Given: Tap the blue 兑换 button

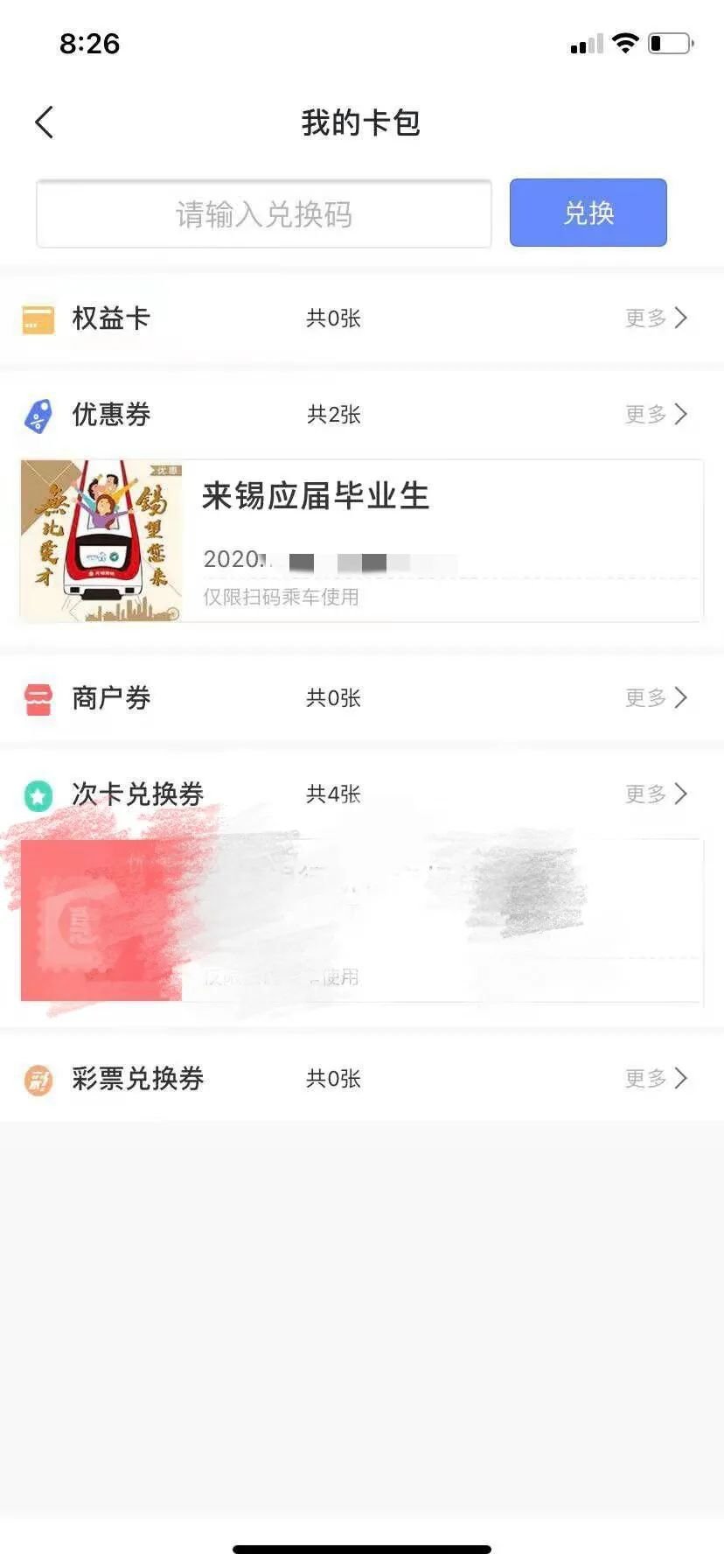Looking at the screenshot, I should (x=588, y=213).
